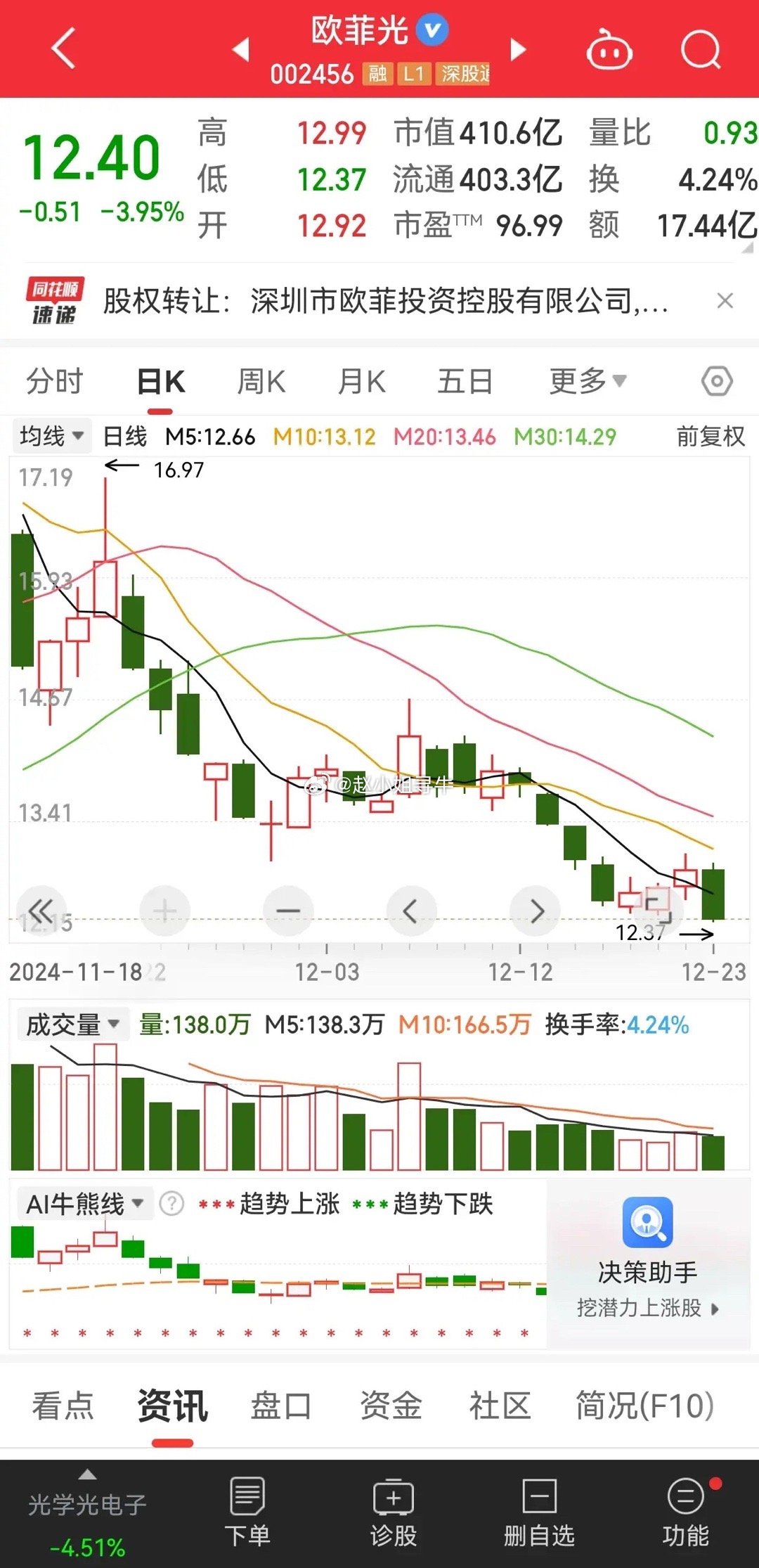
Task: Switch to the 资金 tab
Action: click(391, 1406)
